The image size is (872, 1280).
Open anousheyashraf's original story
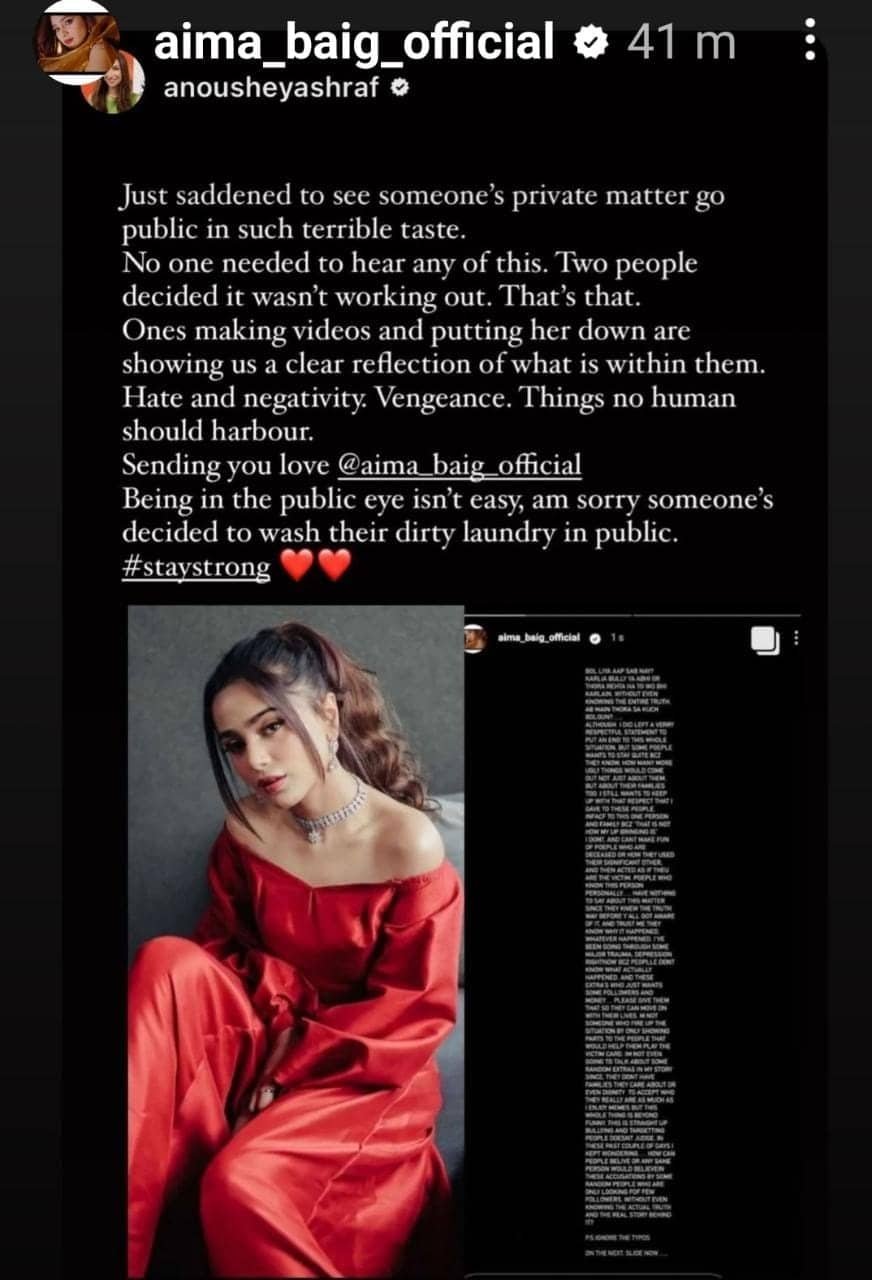pos(270,89)
